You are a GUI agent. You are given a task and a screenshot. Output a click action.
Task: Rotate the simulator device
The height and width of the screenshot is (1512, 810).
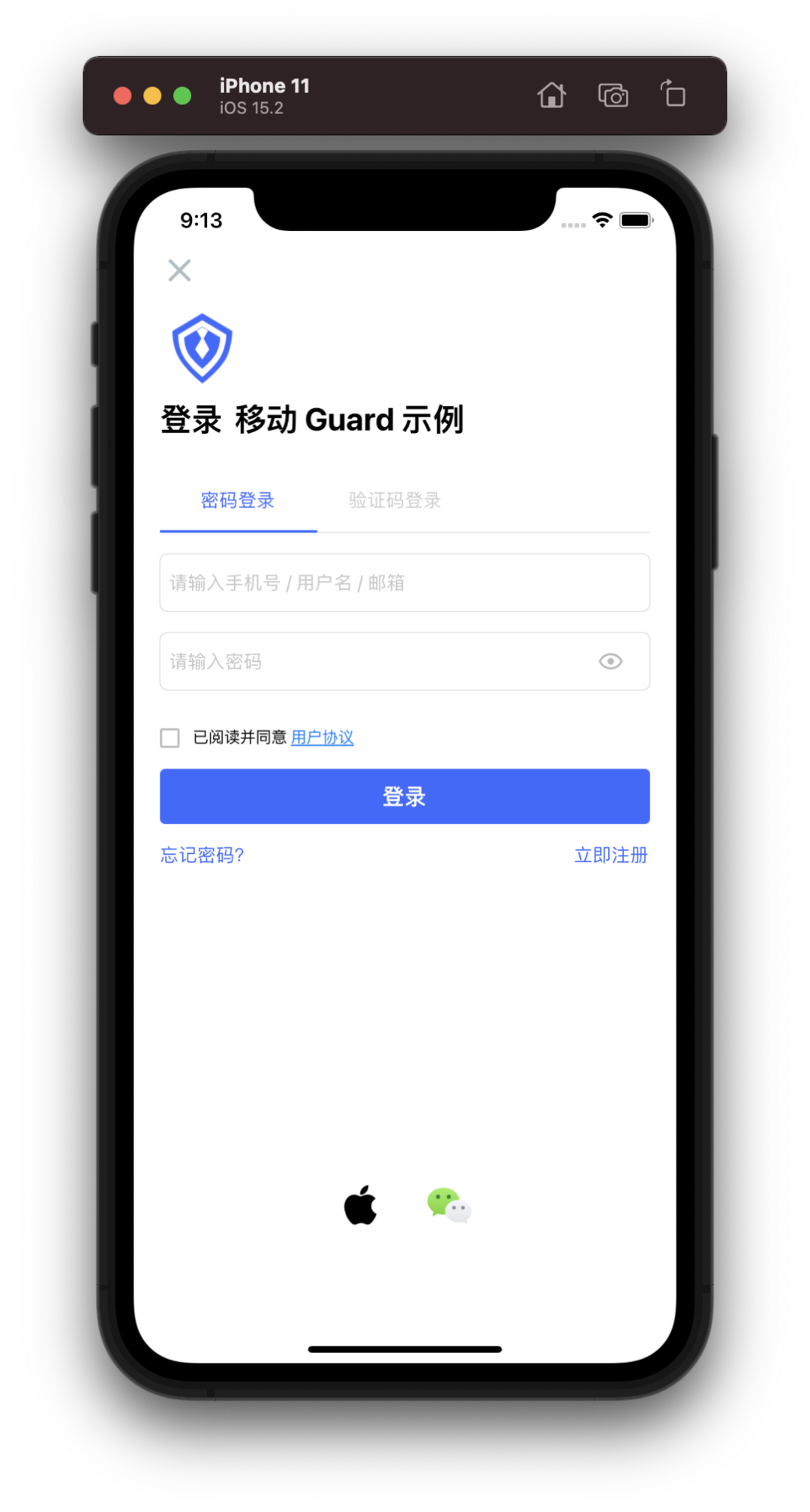click(x=673, y=95)
